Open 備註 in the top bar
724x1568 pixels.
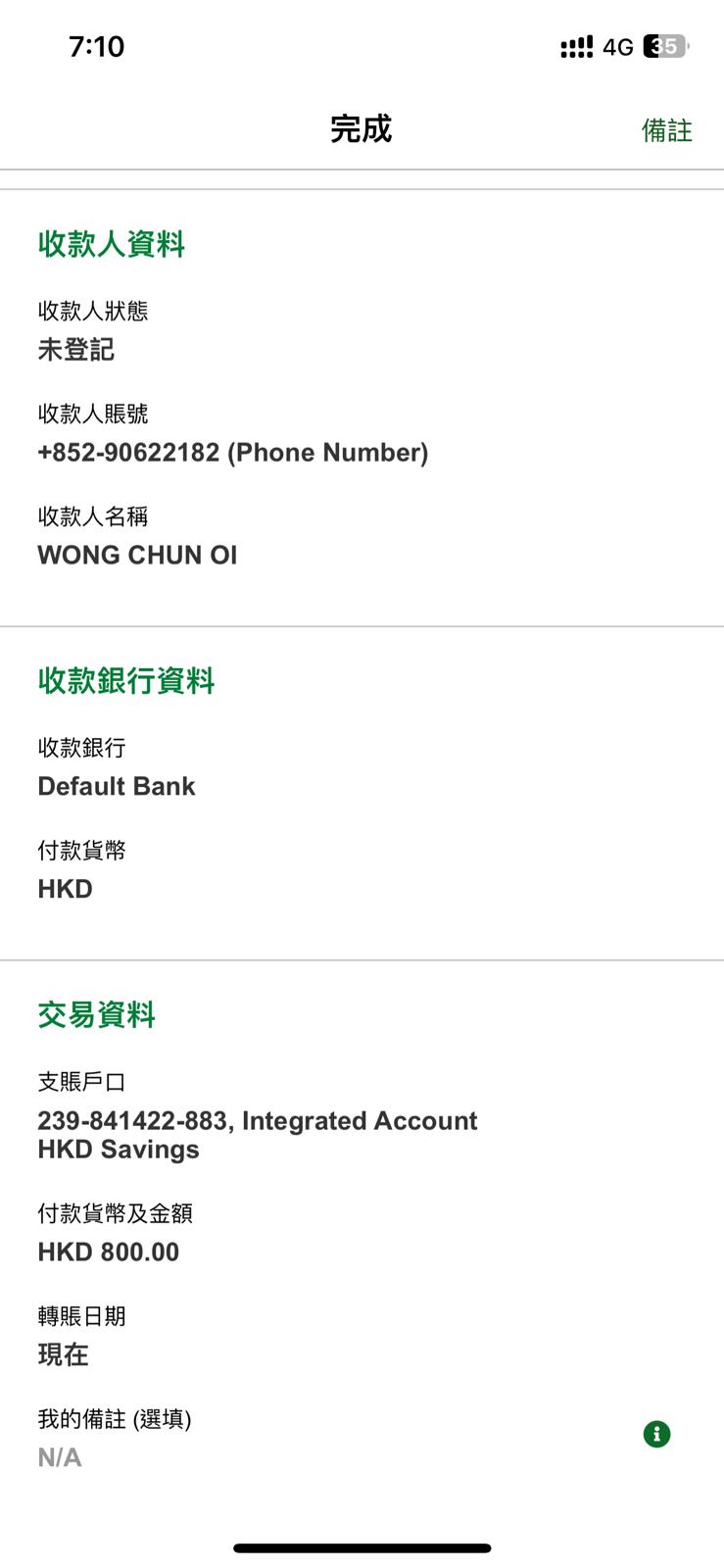pos(666,130)
